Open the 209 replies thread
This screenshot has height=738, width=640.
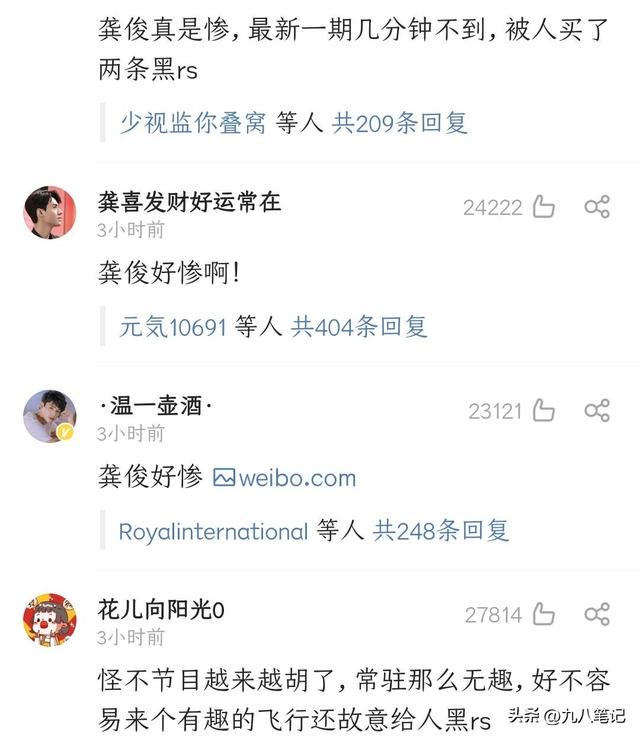click(x=400, y=123)
